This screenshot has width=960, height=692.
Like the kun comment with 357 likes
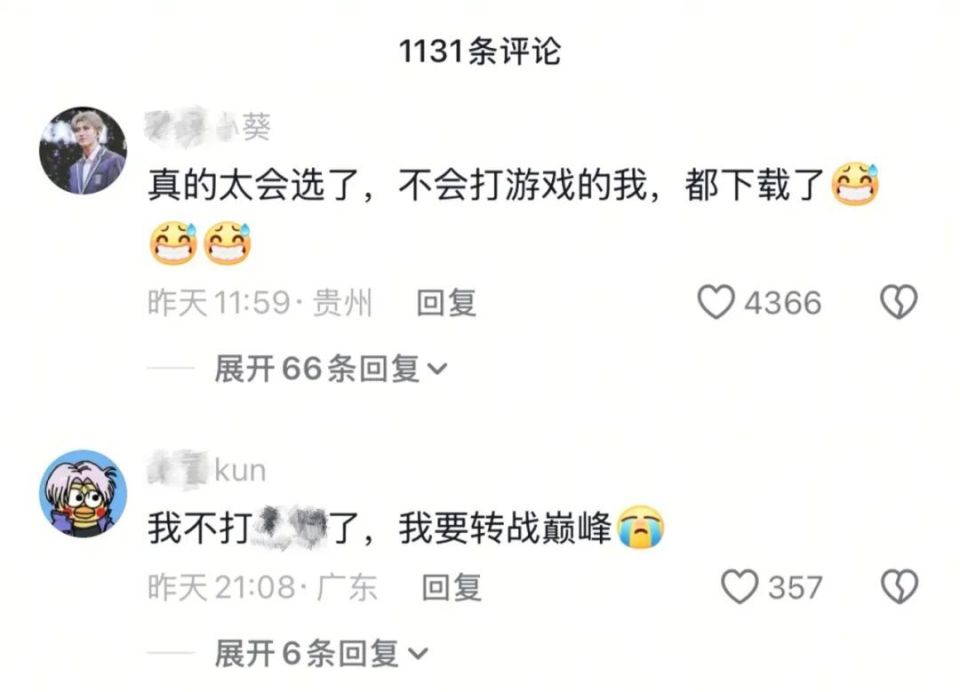pos(740,587)
